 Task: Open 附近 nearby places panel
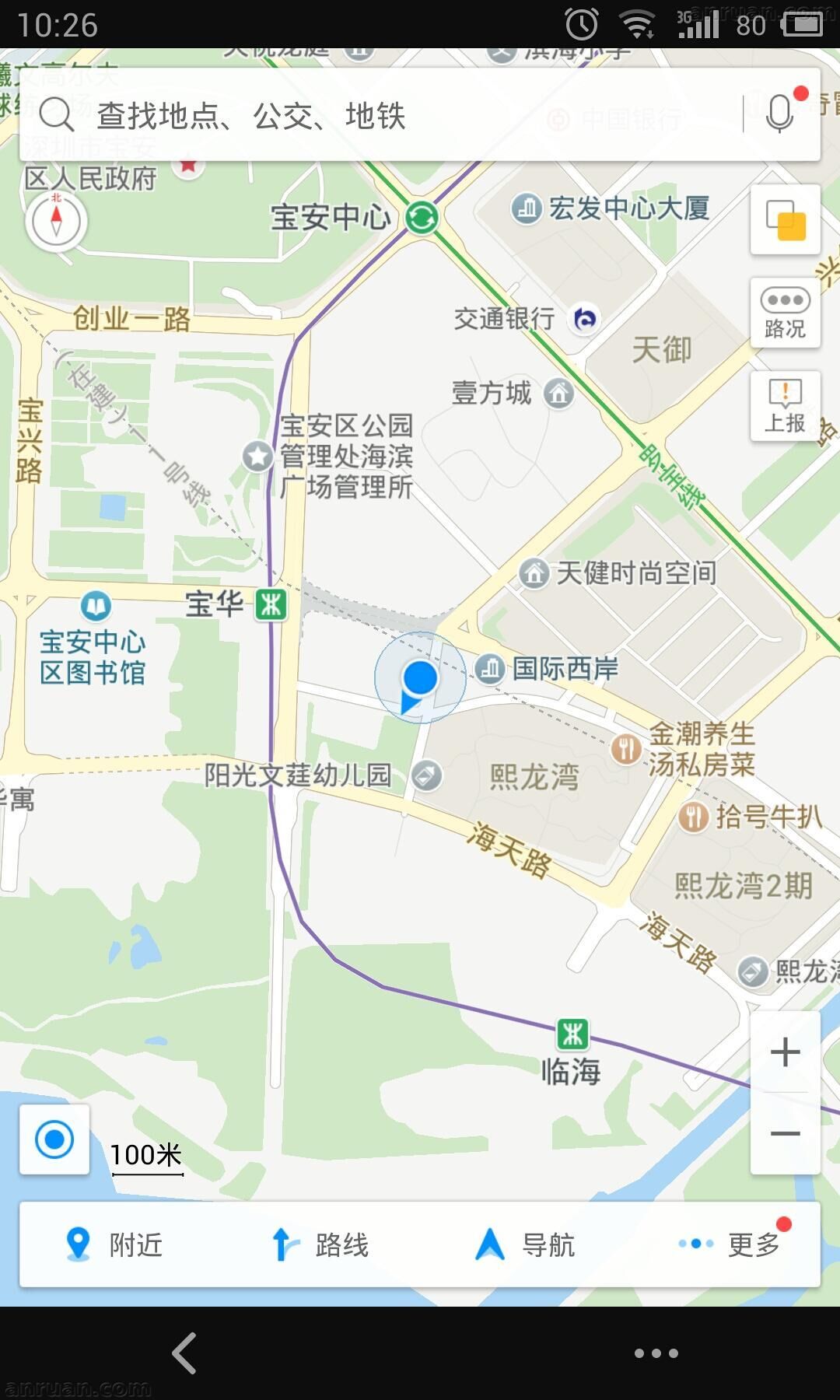pos(117,1244)
